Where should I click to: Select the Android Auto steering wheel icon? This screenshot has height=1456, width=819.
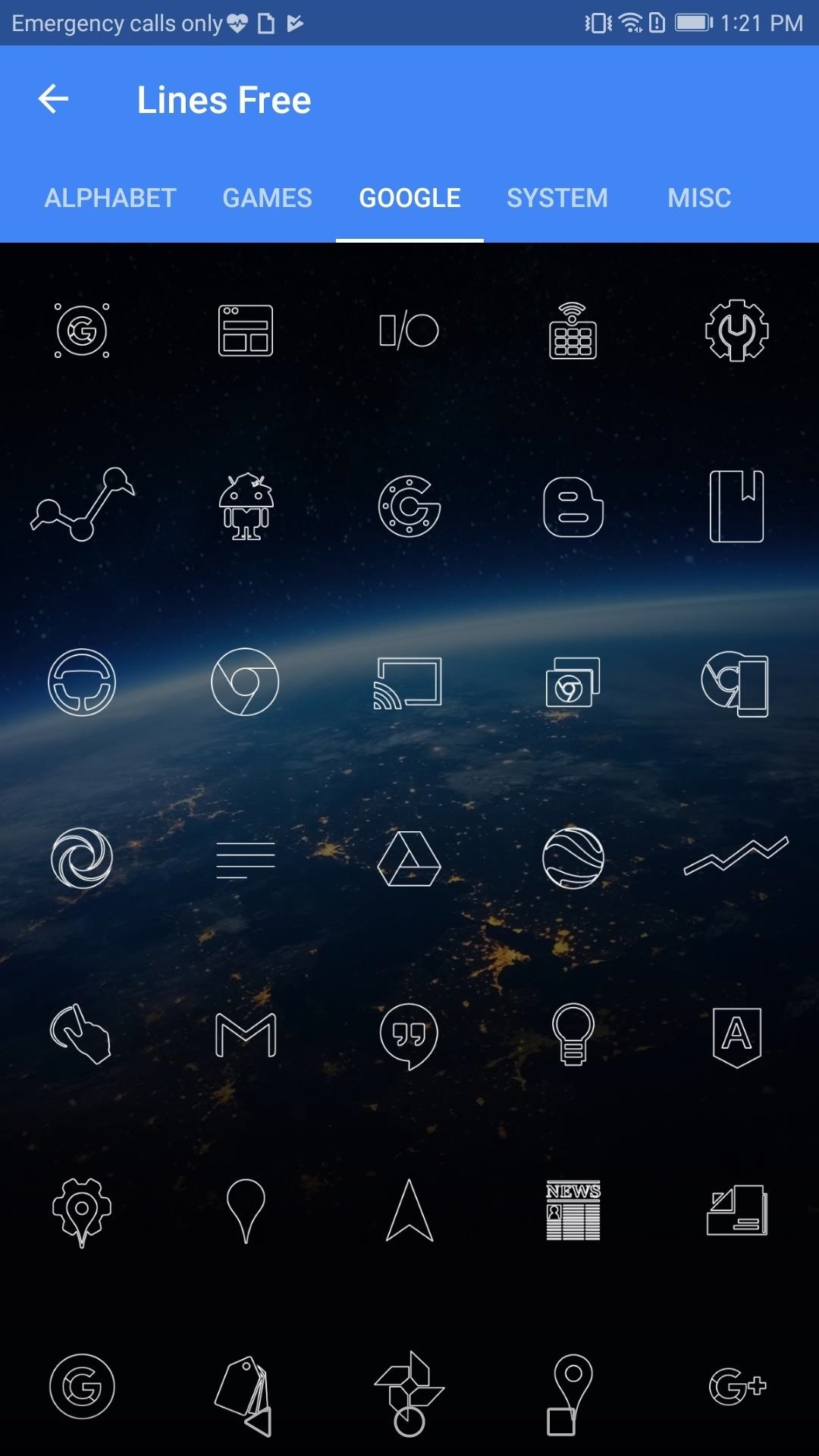(82, 682)
